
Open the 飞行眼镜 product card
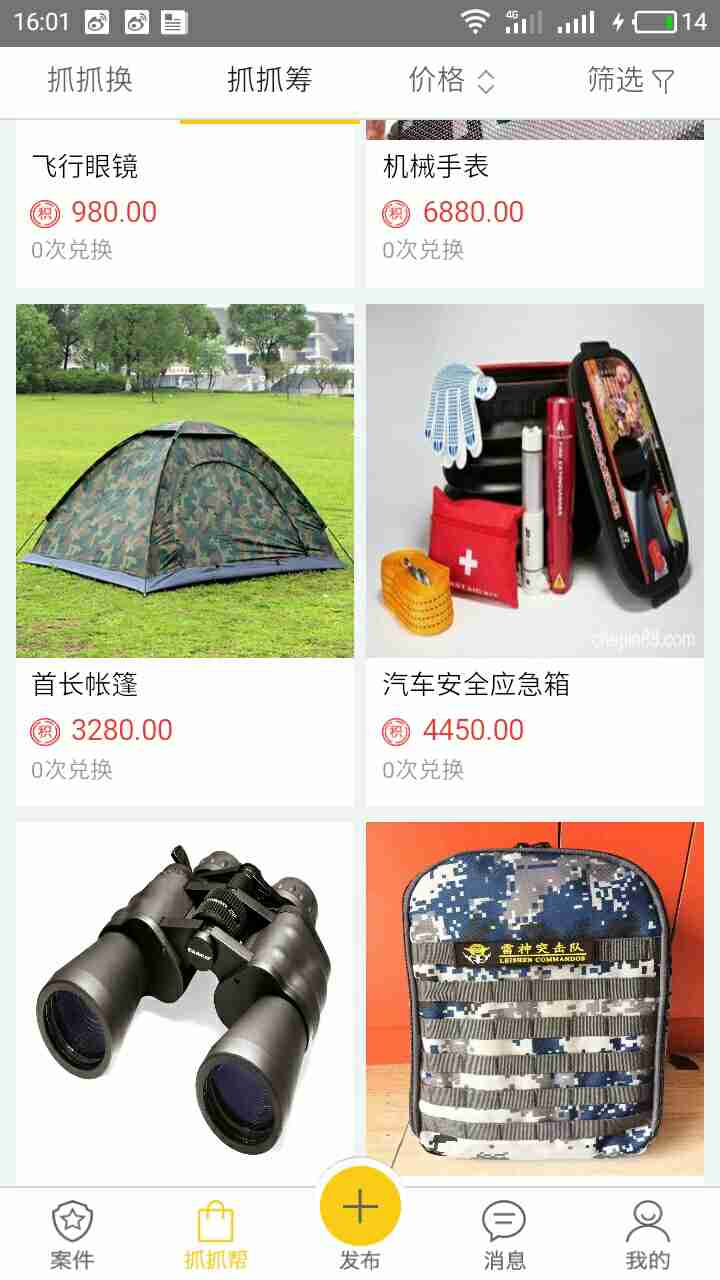[185, 204]
